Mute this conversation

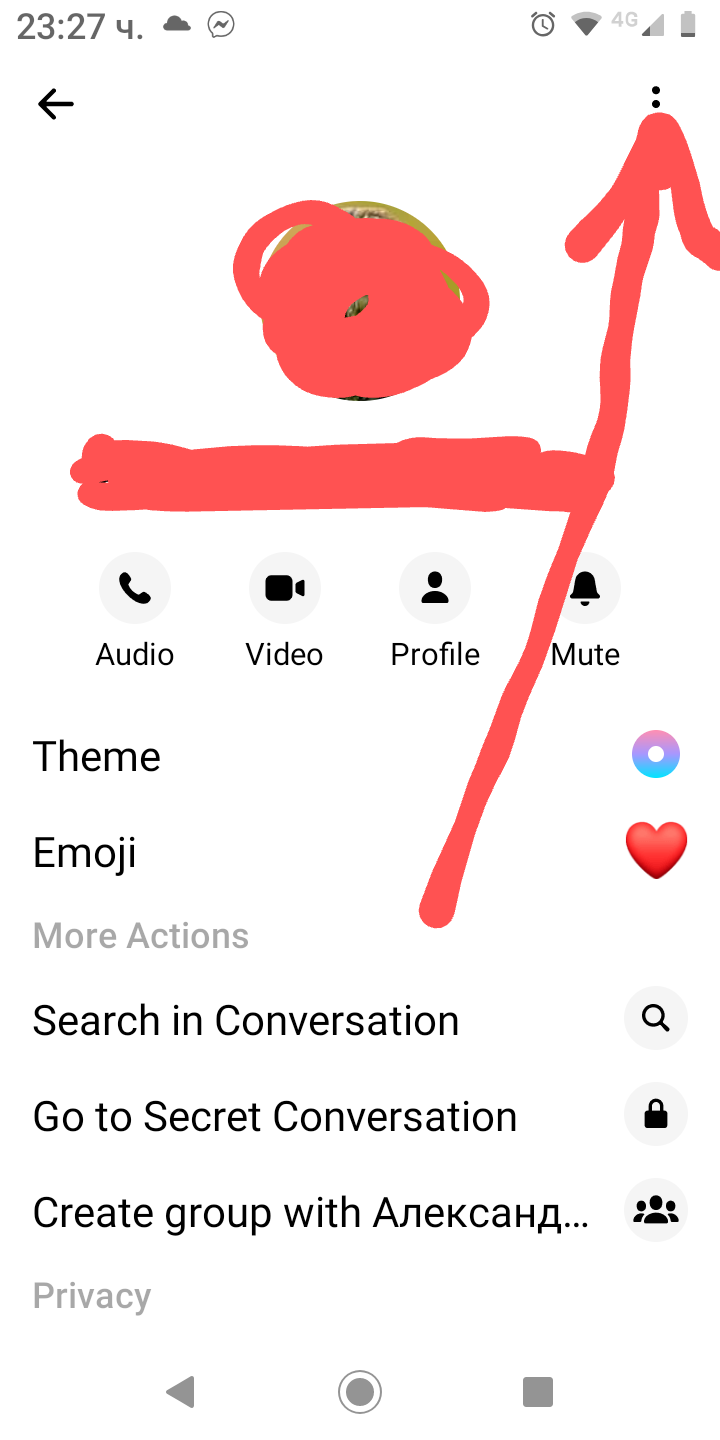(x=585, y=589)
